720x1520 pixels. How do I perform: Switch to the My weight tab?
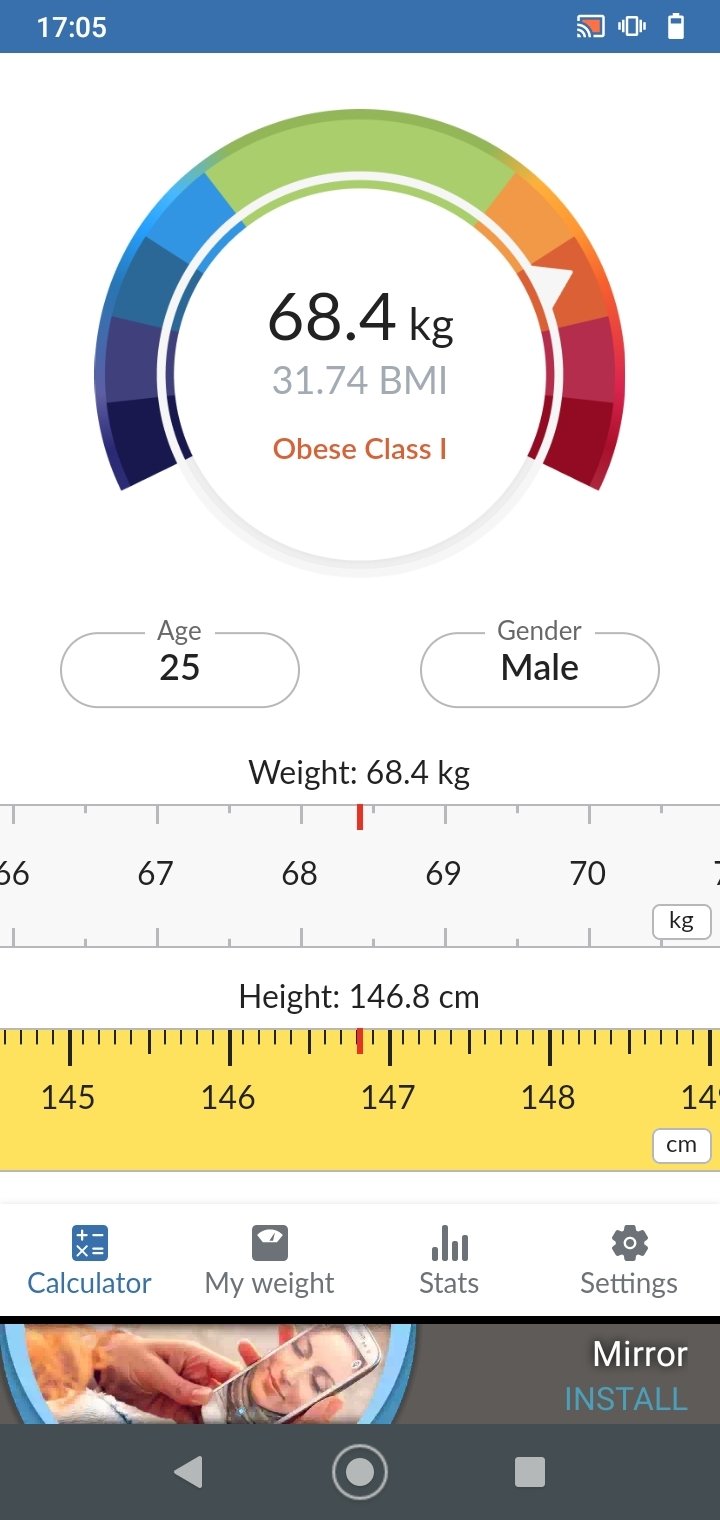[270, 1261]
